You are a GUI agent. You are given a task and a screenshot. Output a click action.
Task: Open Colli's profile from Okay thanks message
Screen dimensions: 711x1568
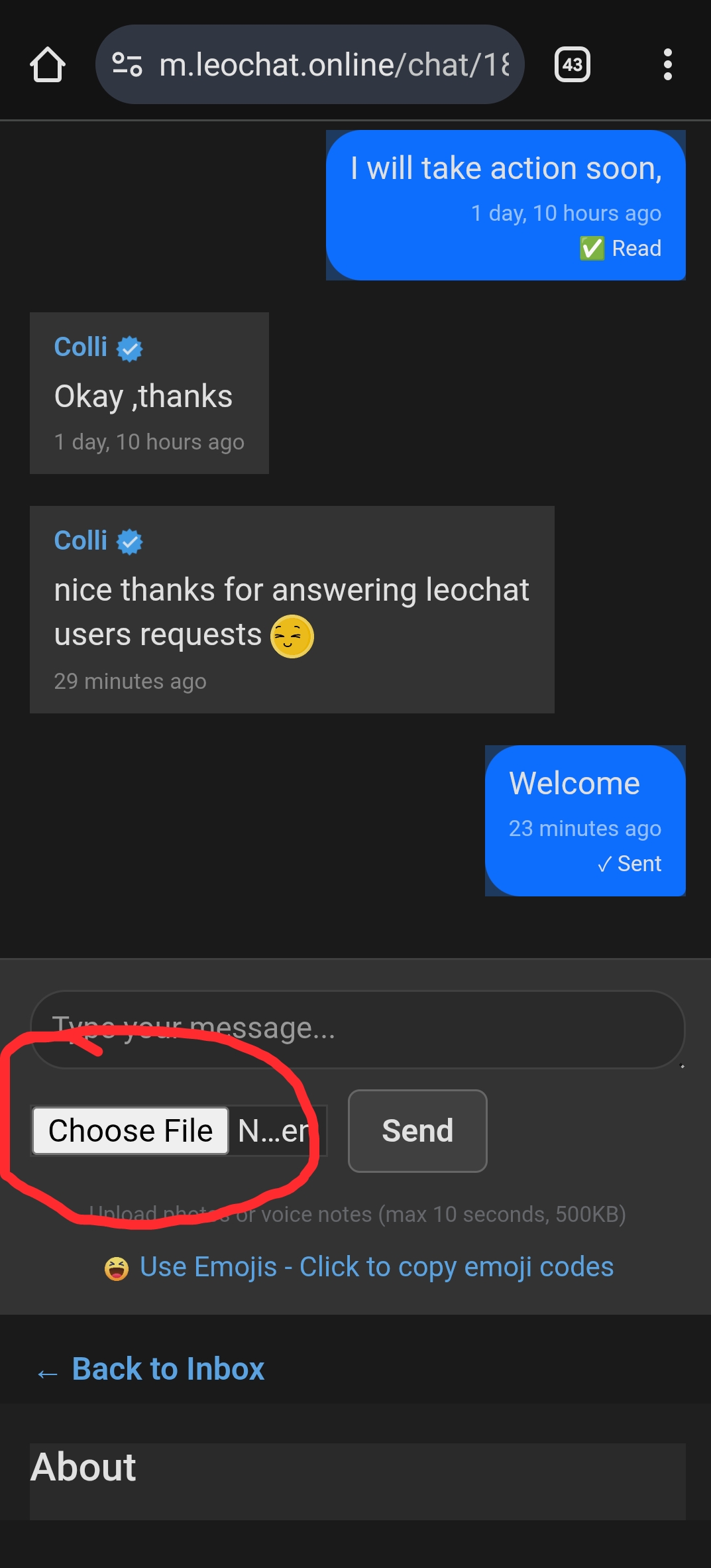(x=81, y=347)
